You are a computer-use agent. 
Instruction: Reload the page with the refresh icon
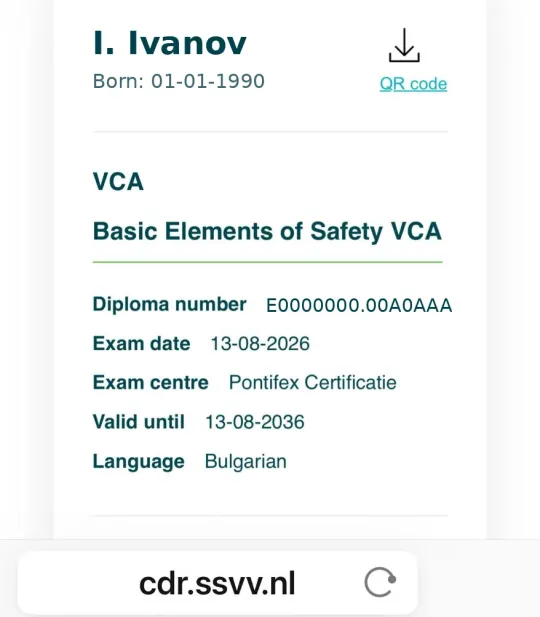380,582
